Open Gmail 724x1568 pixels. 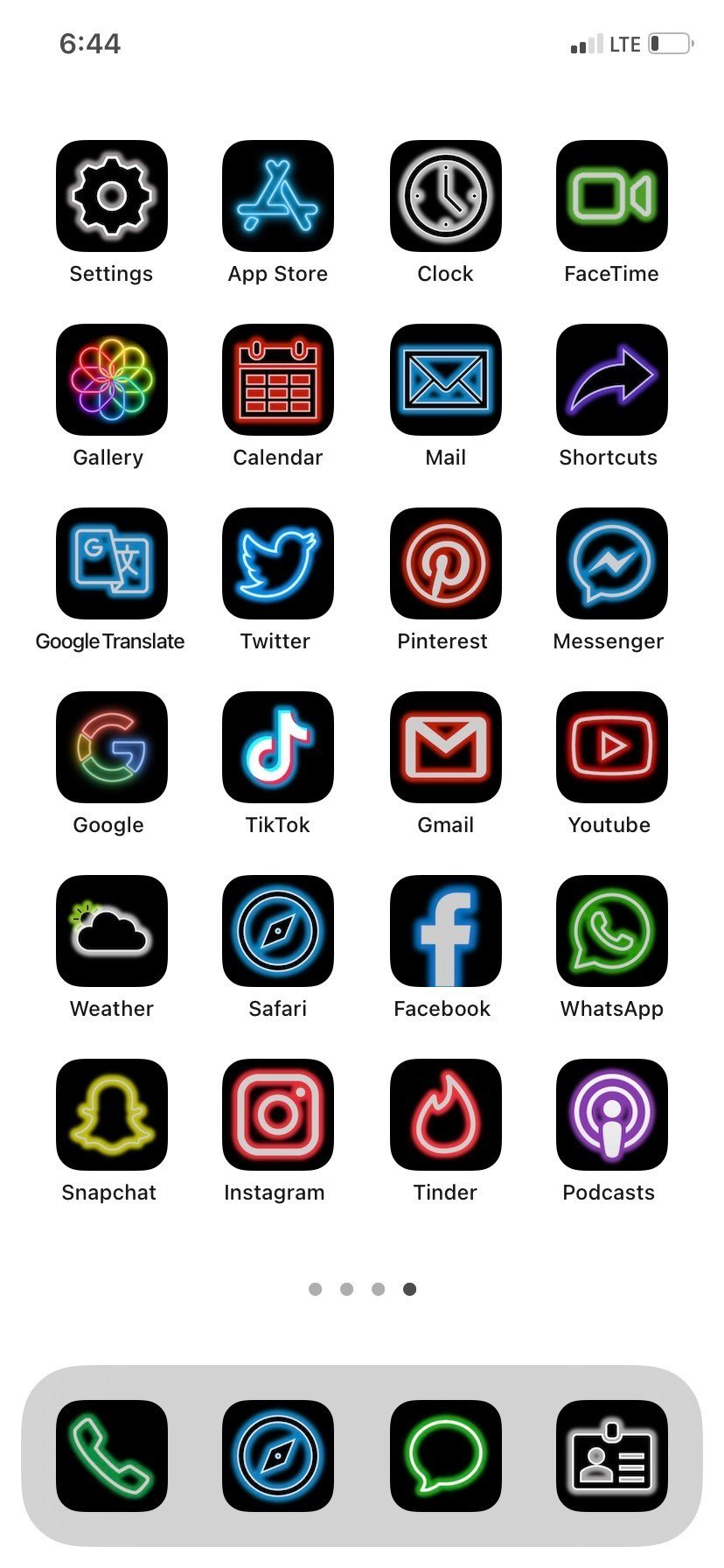pos(445,747)
